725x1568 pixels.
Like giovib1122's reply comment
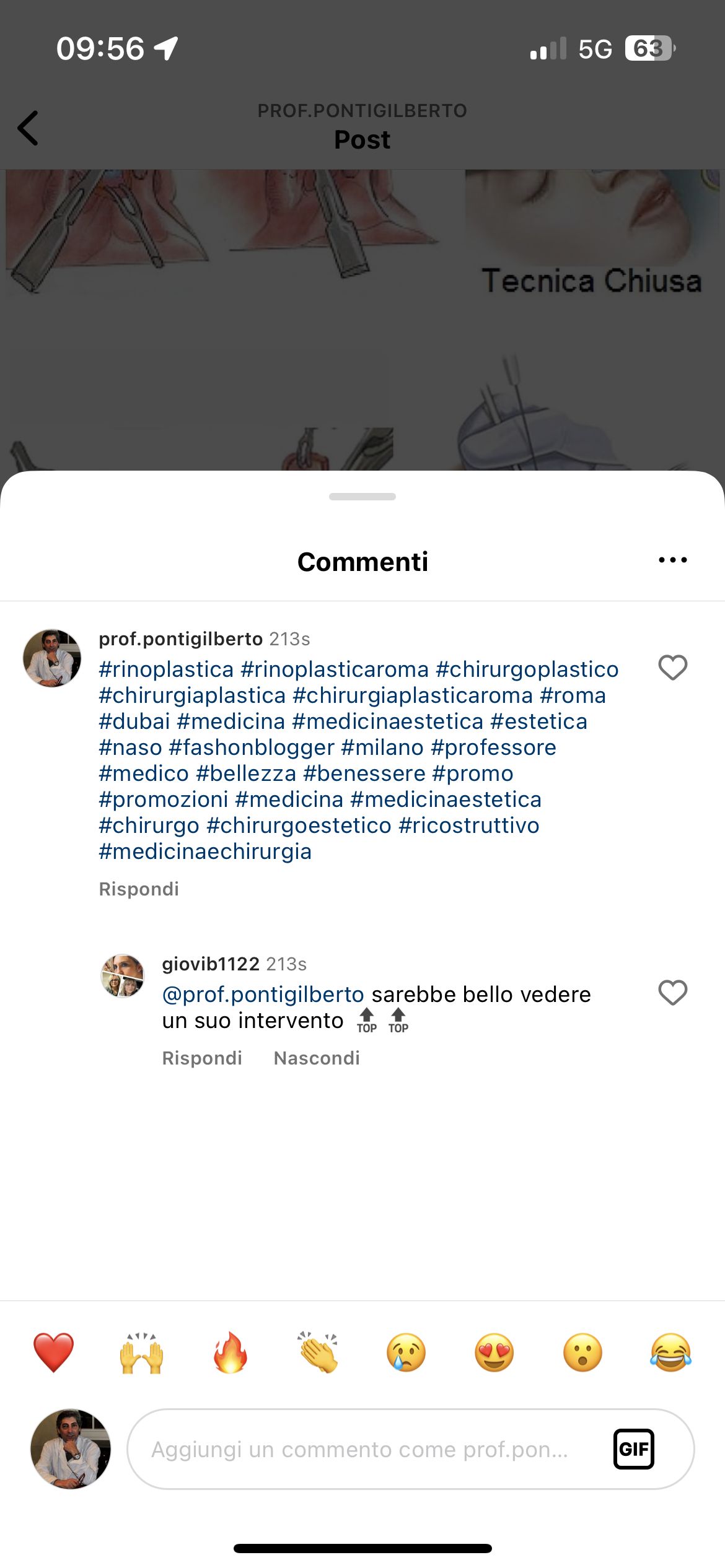pyautogui.click(x=672, y=993)
